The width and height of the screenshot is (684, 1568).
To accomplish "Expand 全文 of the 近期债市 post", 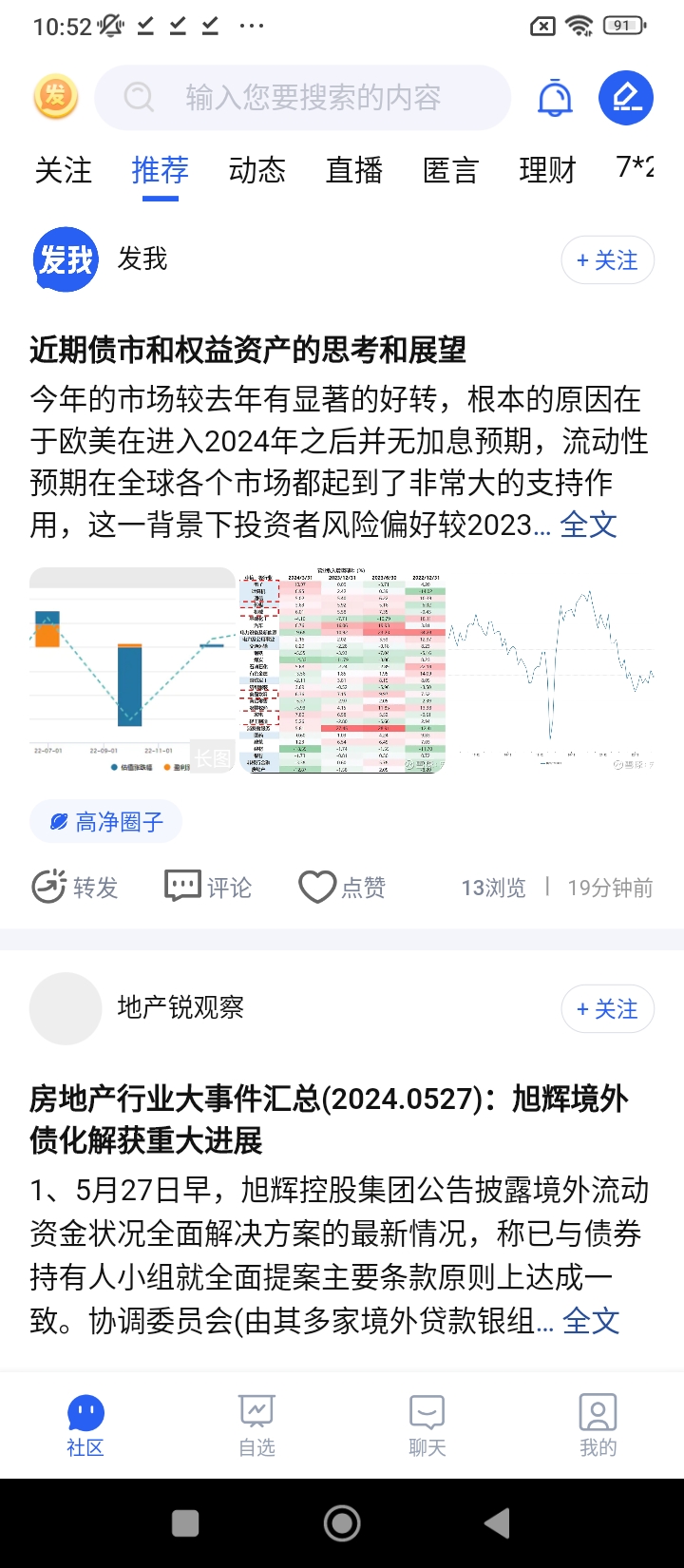I will 589,525.
